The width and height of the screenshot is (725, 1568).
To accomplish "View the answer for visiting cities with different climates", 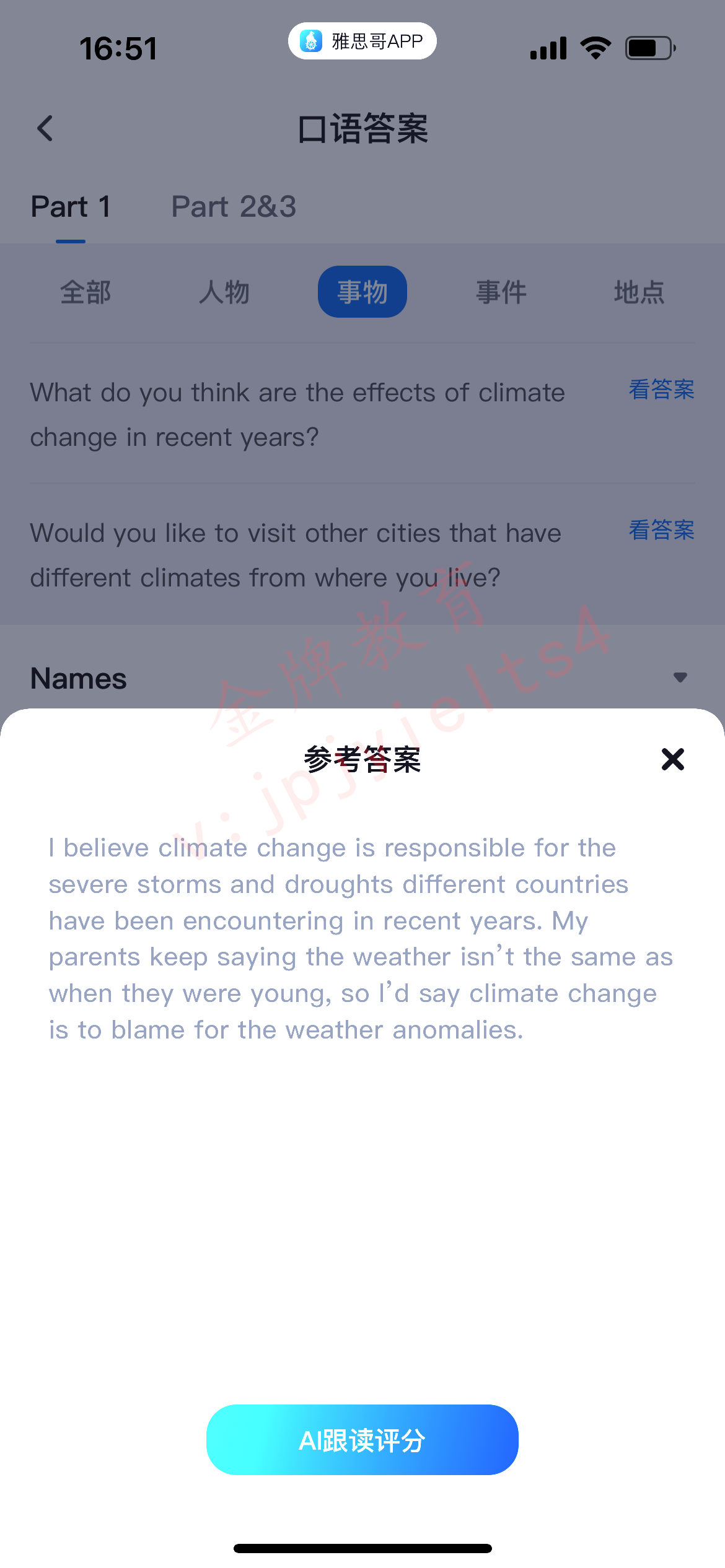I will (661, 530).
